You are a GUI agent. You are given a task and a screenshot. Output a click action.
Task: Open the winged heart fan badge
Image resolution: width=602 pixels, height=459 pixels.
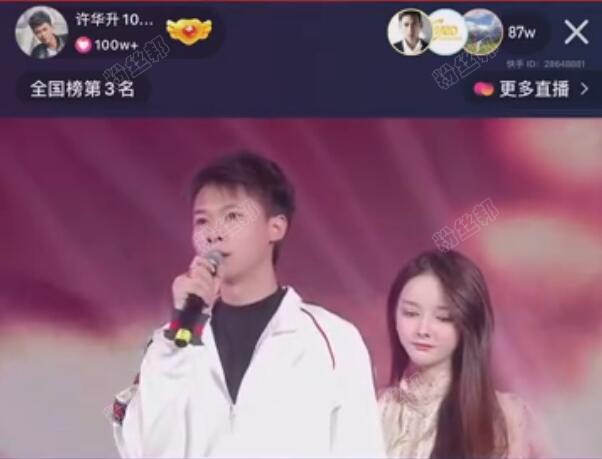pos(189,32)
